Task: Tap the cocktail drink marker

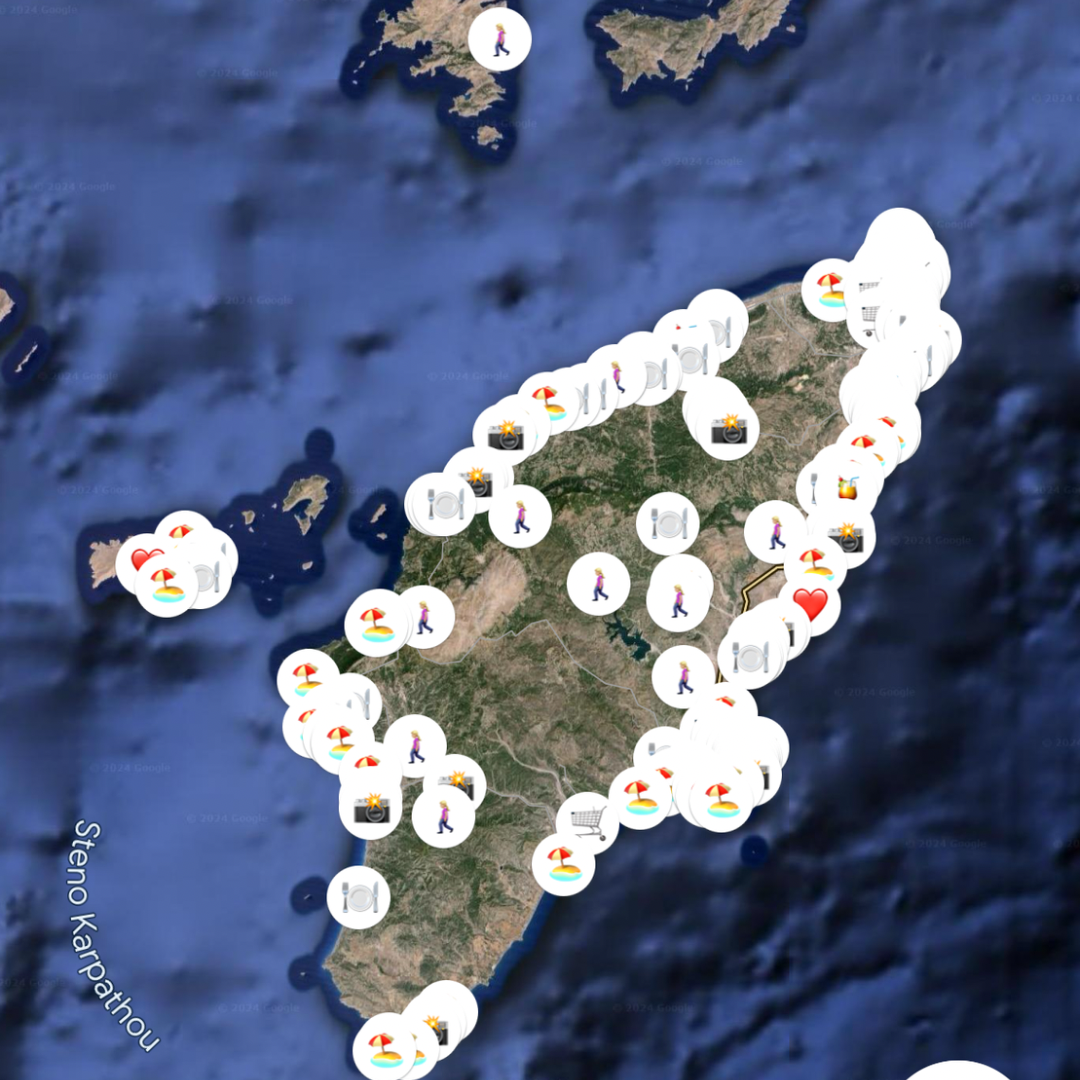Action: (848, 489)
